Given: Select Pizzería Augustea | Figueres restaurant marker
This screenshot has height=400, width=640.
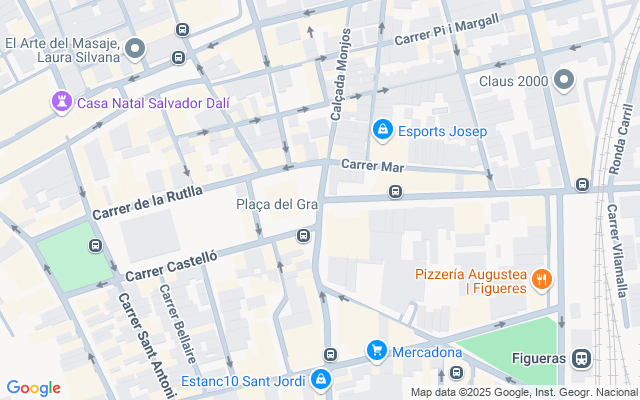Looking at the screenshot, I should (x=541, y=280).
